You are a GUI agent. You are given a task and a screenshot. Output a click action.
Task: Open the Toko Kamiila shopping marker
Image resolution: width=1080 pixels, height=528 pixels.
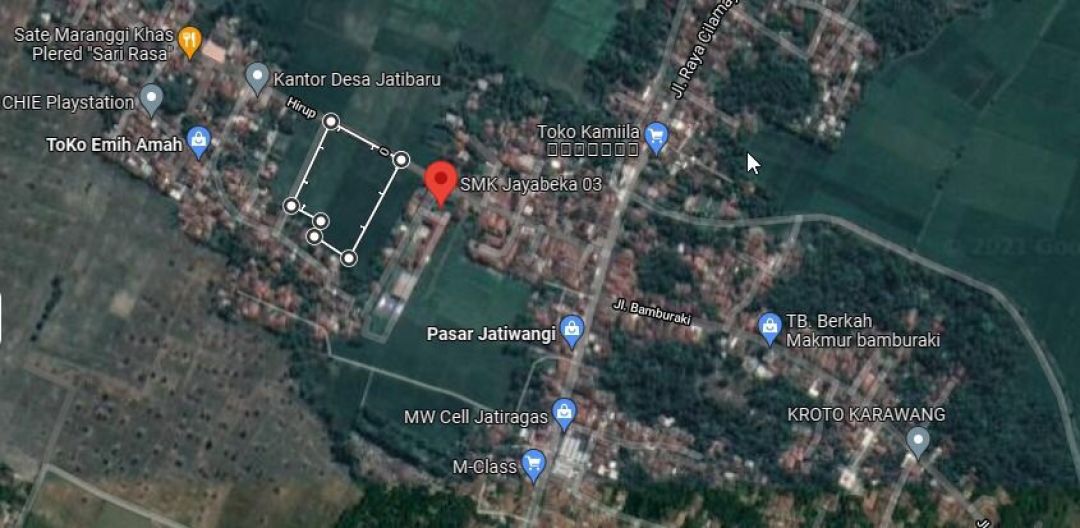click(x=656, y=135)
